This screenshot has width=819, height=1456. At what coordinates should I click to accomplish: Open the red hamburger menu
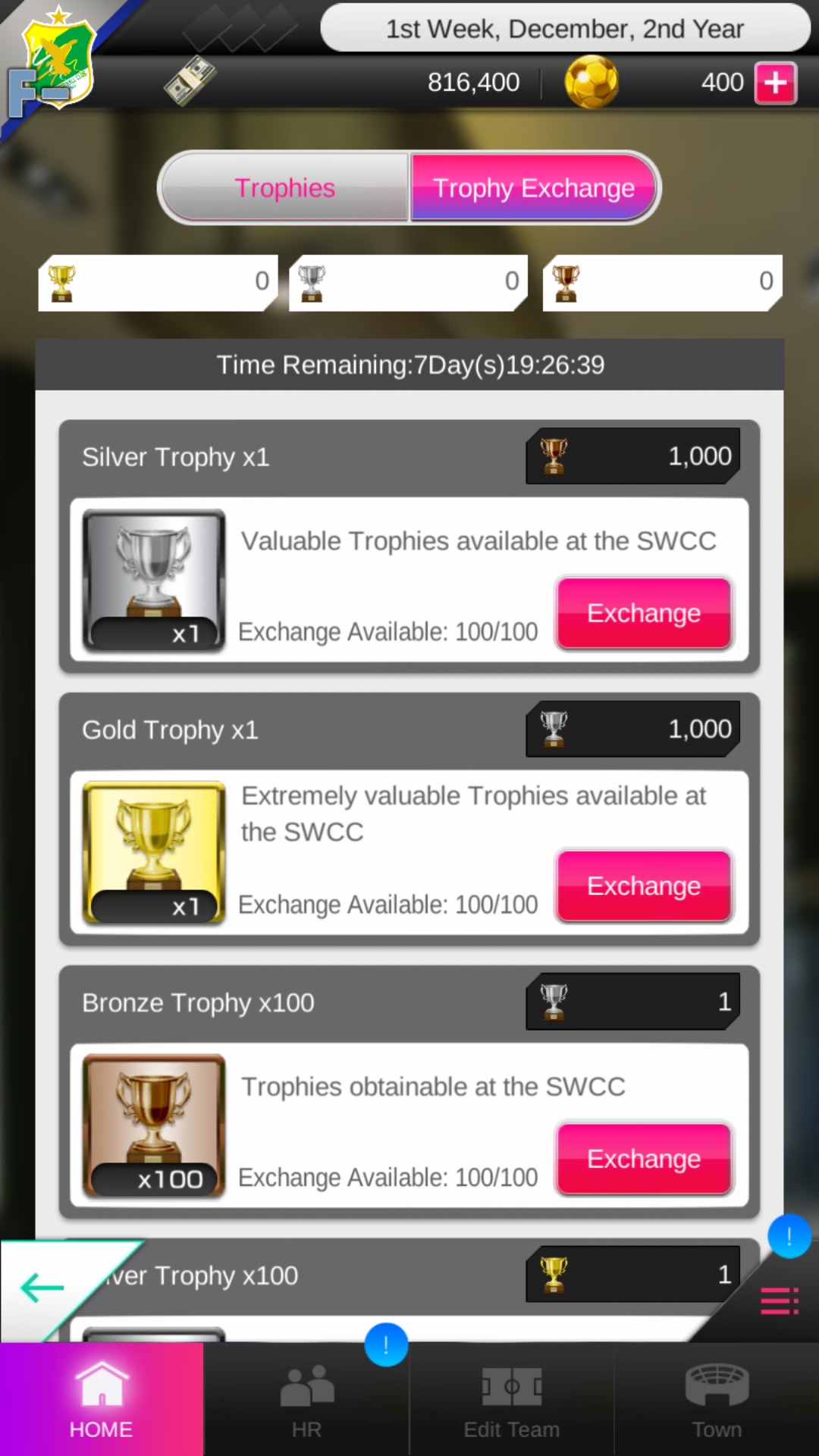point(779,1301)
